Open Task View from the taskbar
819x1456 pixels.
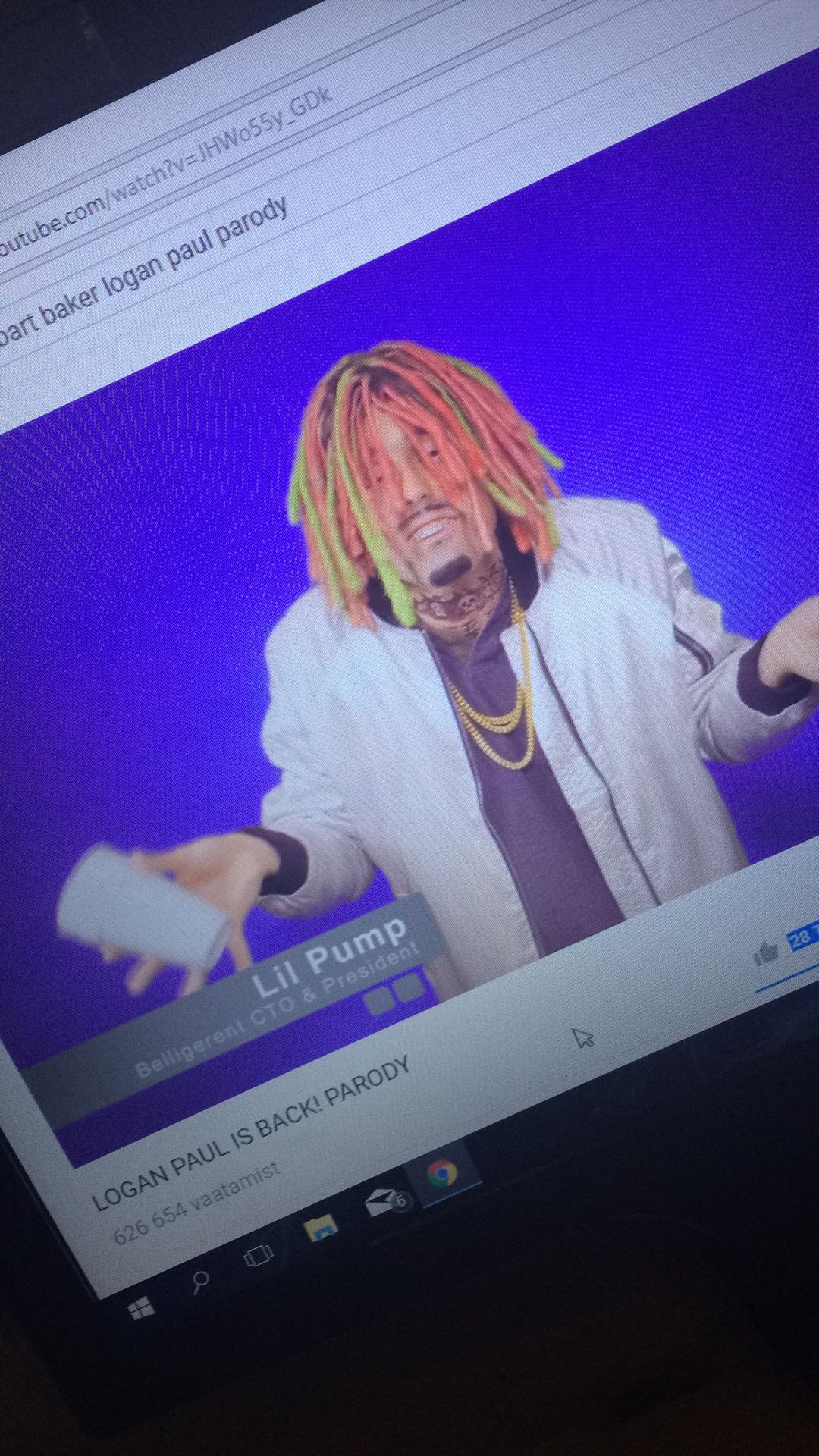click(x=258, y=1257)
